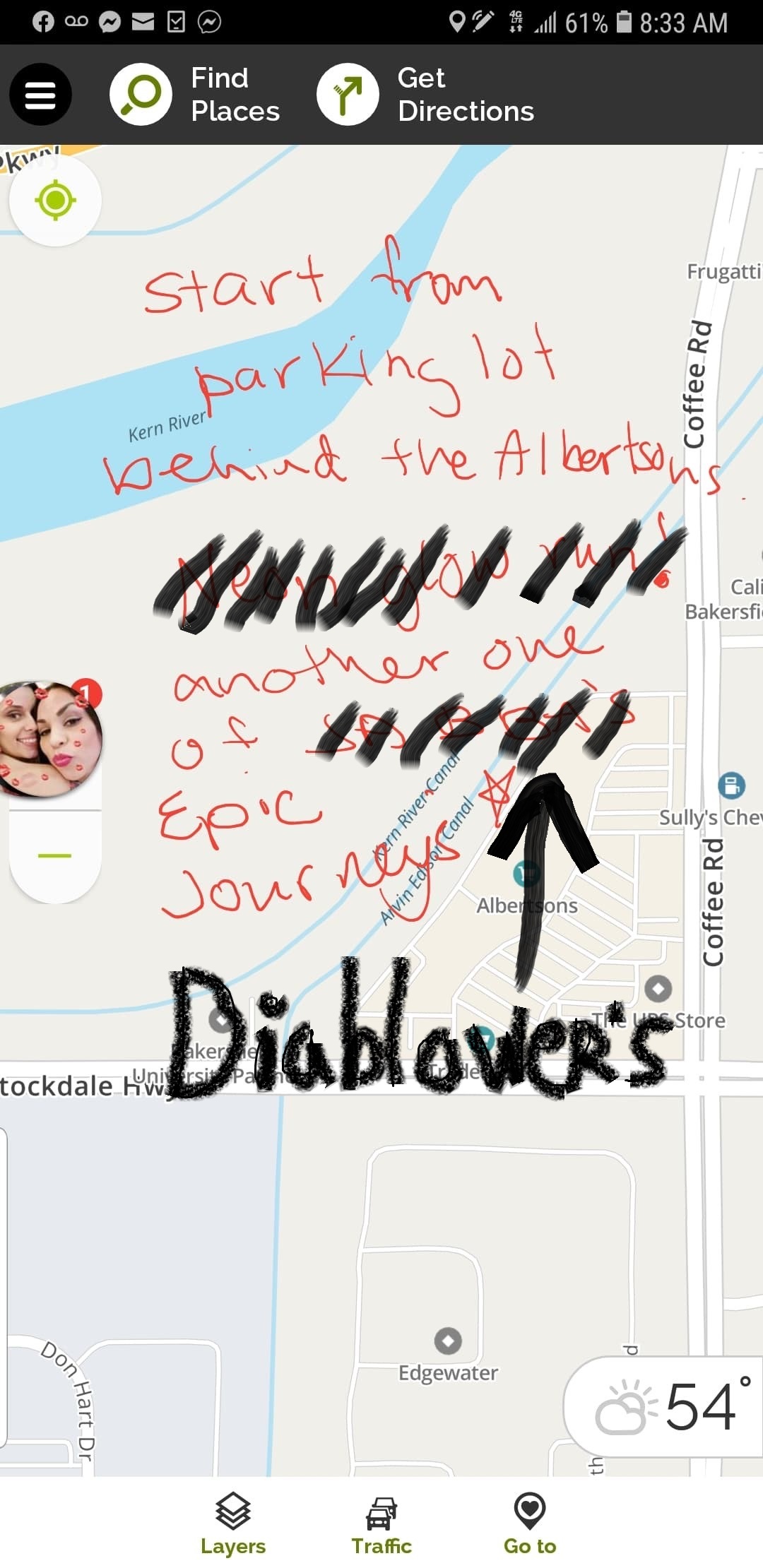Viewport: 763px width, 1568px height.
Task: Select Sully's Chevron gas station marker
Action: pos(731,785)
